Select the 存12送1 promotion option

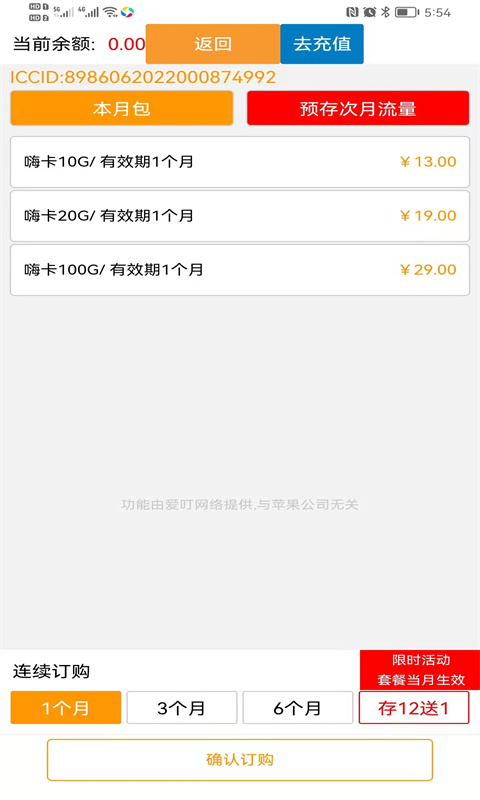coord(414,708)
